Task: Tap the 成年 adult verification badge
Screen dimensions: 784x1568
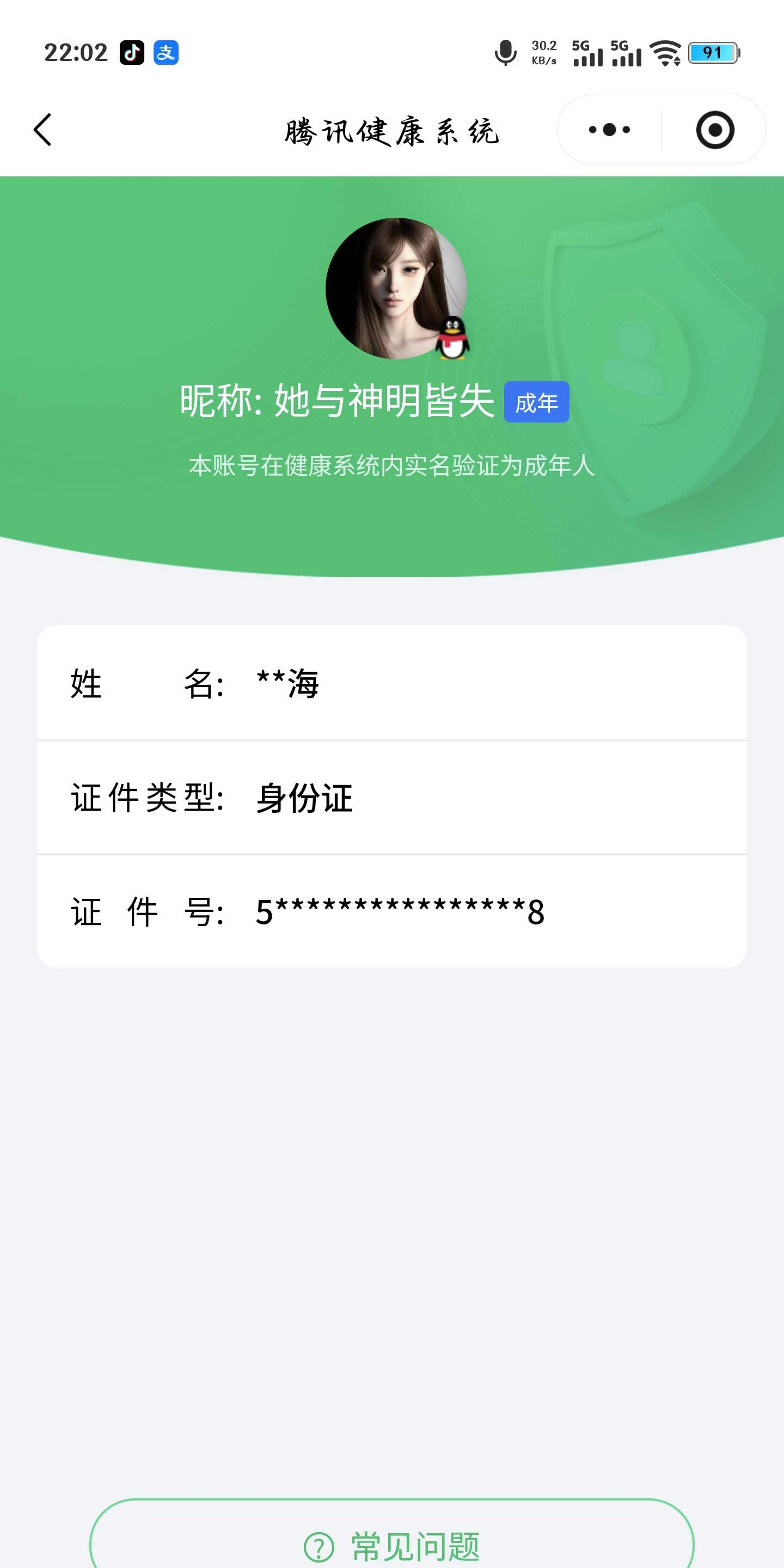Action: pos(536,402)
